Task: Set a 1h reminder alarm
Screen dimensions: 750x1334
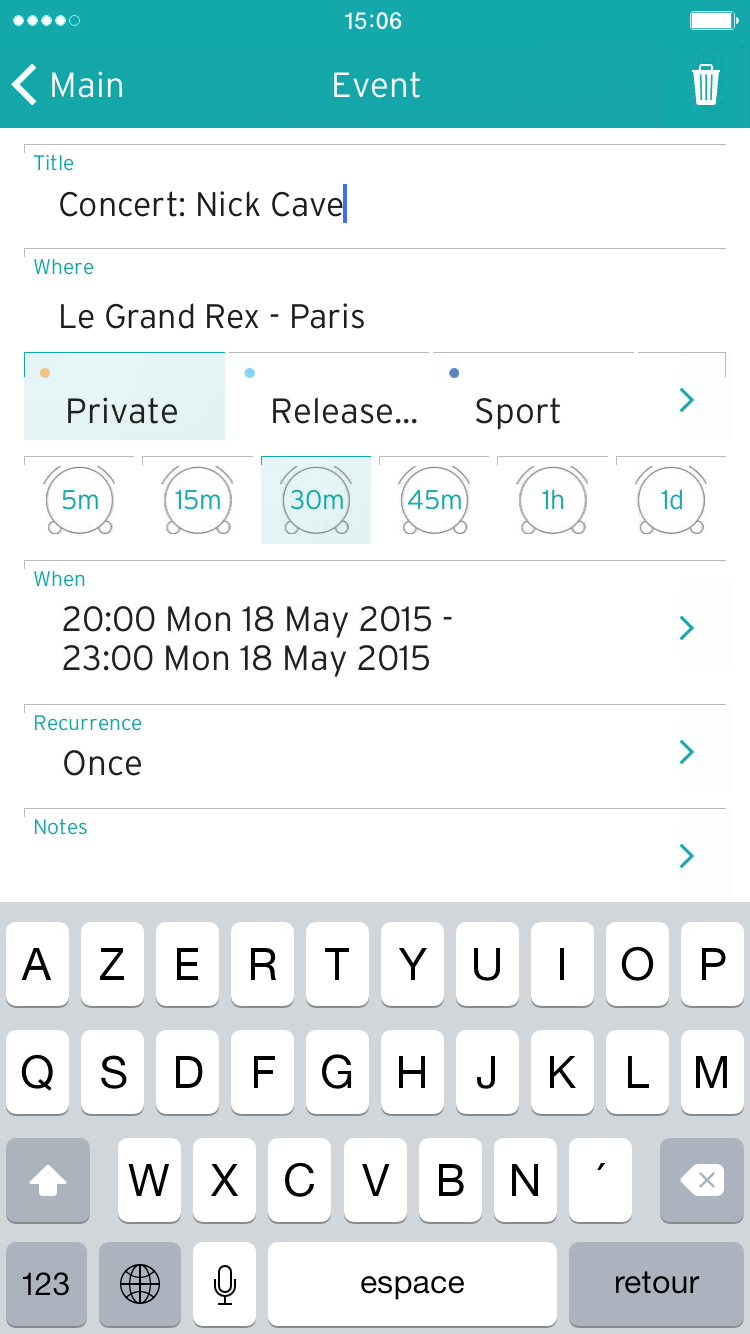Action: pyautogui.click(x=552, y=500)
